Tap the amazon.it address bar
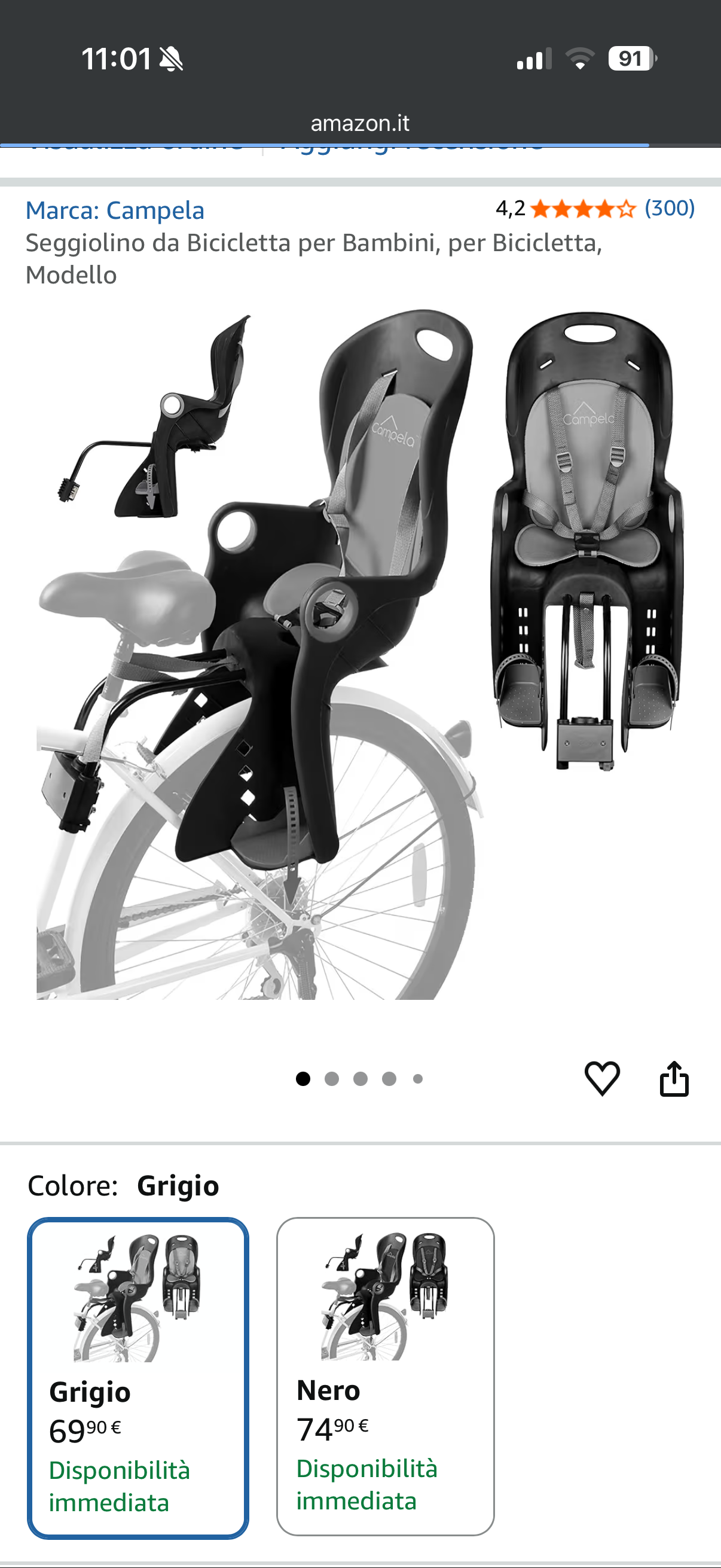The height and width of the screenshot is (1568, 721). tap(360, 124)
